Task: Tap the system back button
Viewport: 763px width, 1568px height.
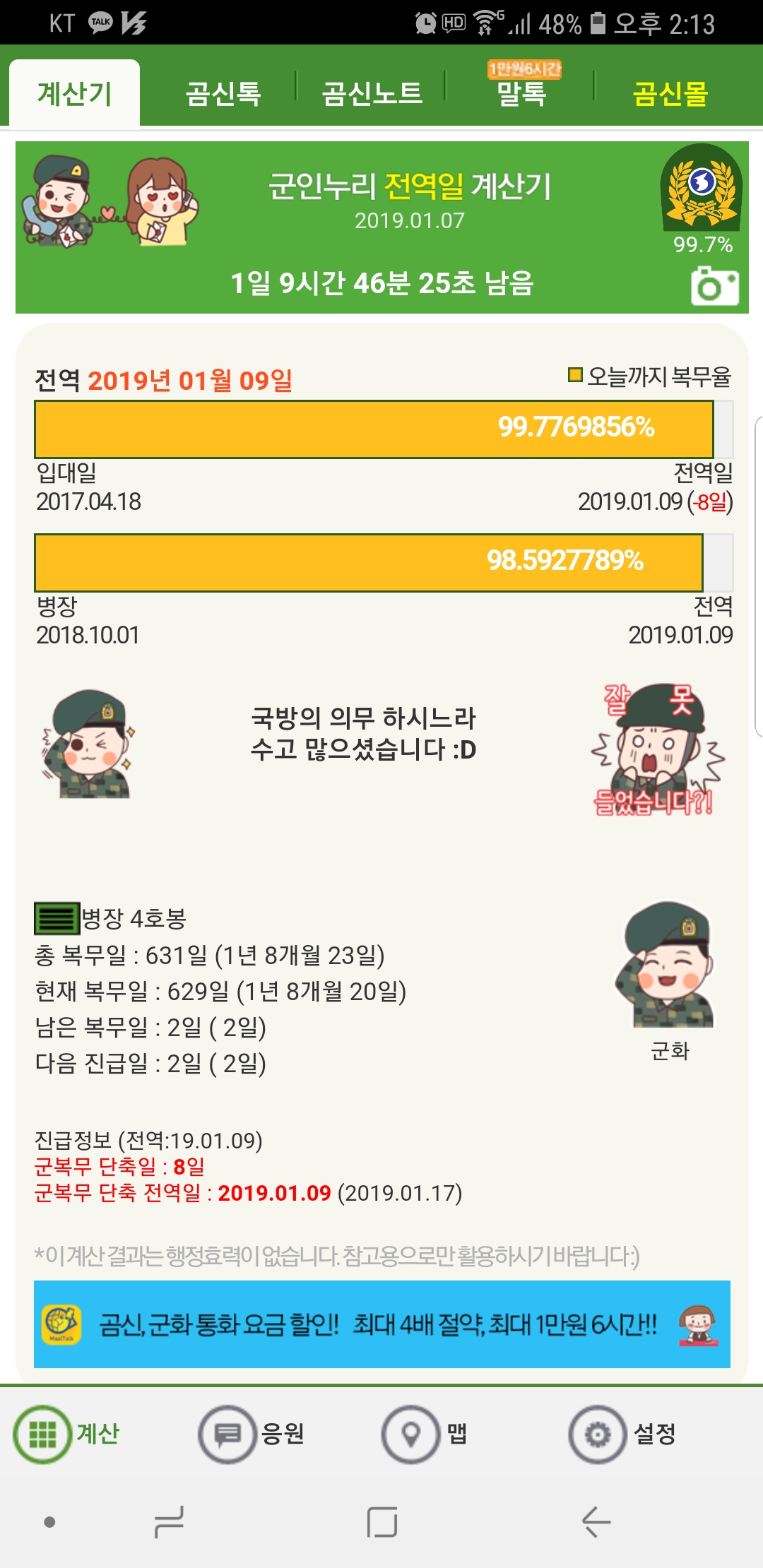Action: click(596, 1521)
